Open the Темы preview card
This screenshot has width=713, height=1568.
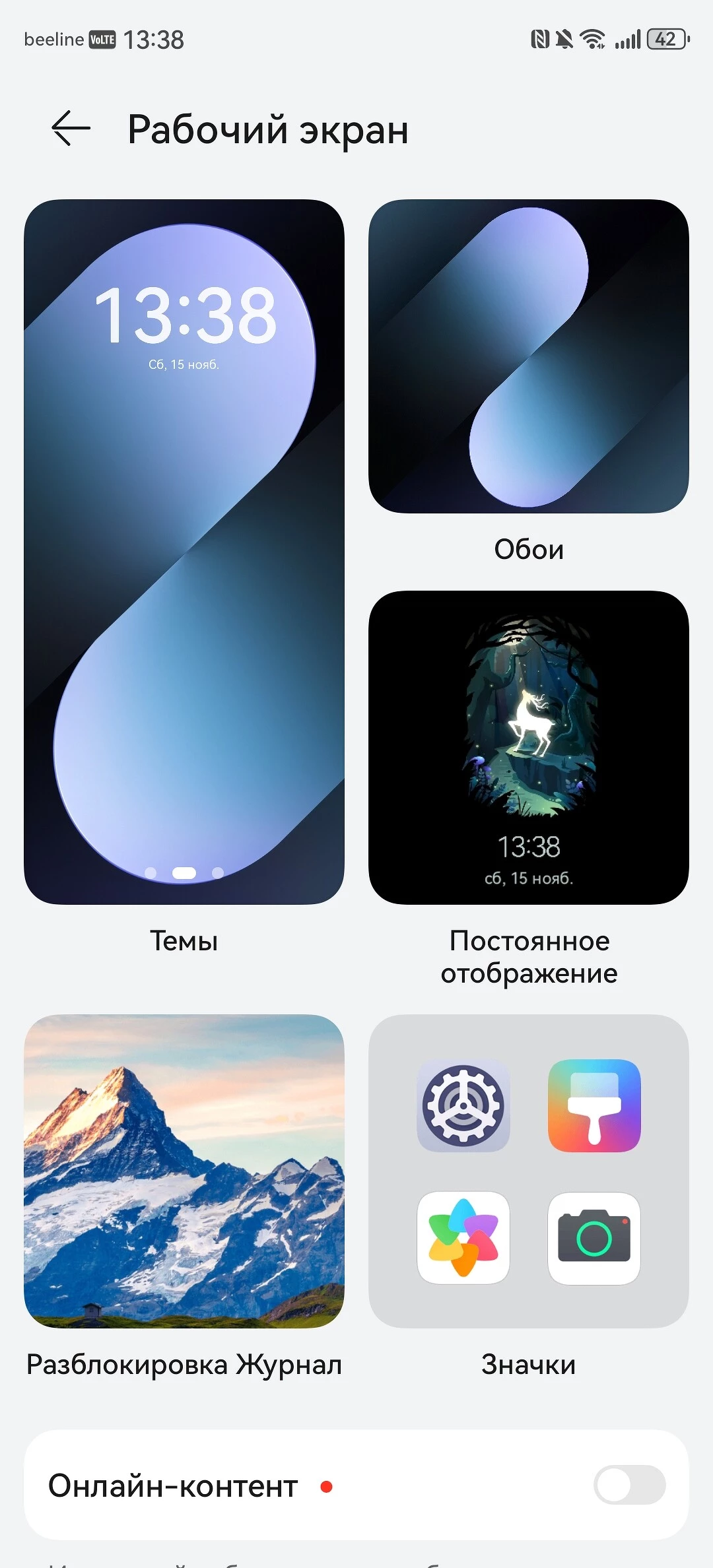[x=184, y=552]
